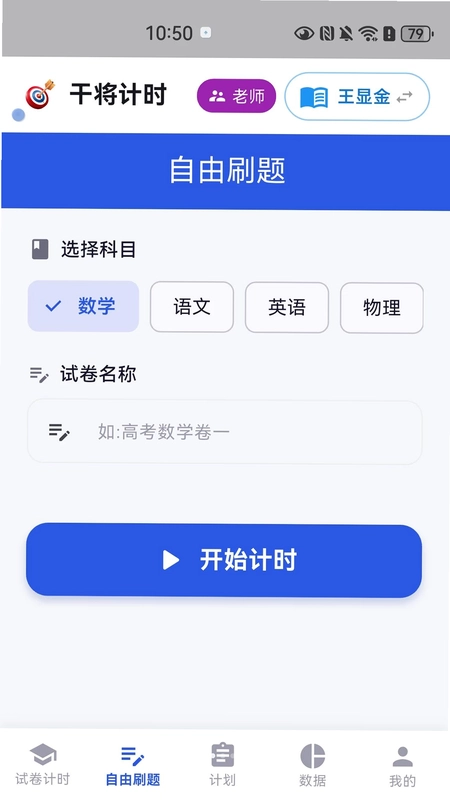Start timing with 开始计时 button

[224, 560]
